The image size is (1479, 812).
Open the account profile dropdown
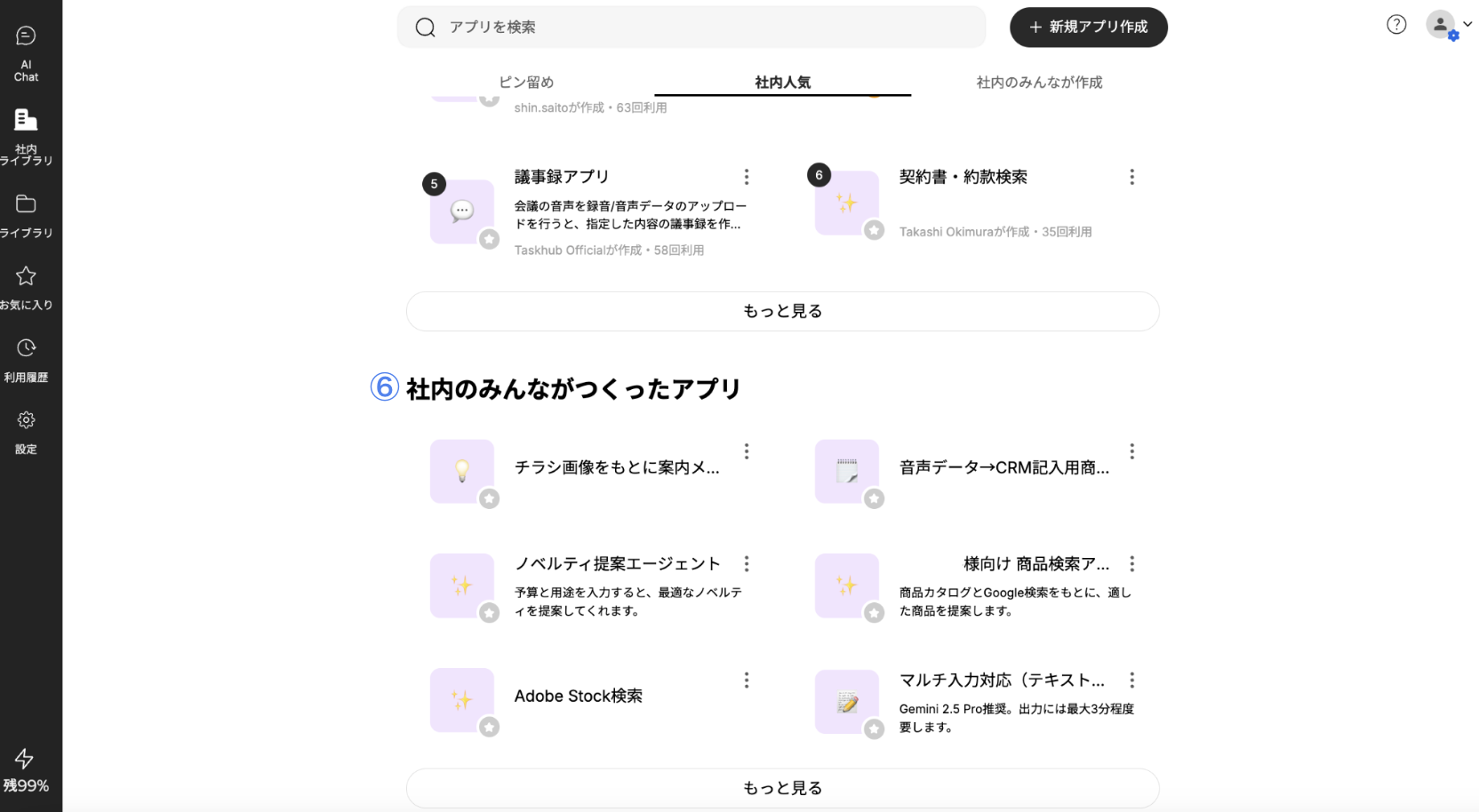1448,25
